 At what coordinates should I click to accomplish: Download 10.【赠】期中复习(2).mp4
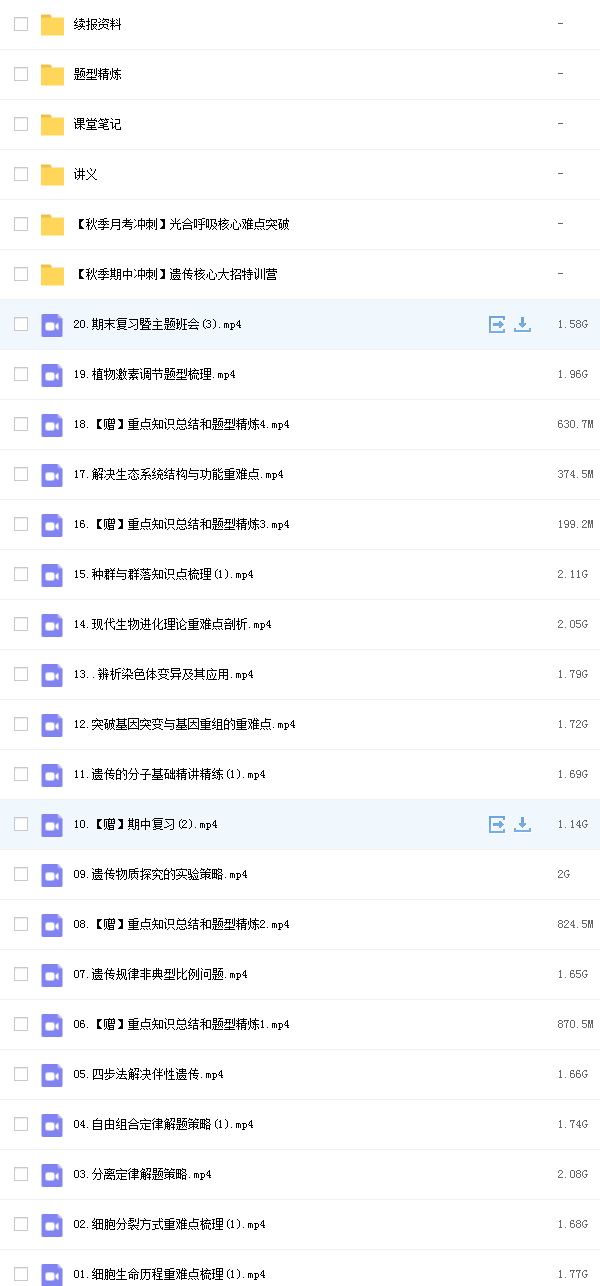click(522, 824)
